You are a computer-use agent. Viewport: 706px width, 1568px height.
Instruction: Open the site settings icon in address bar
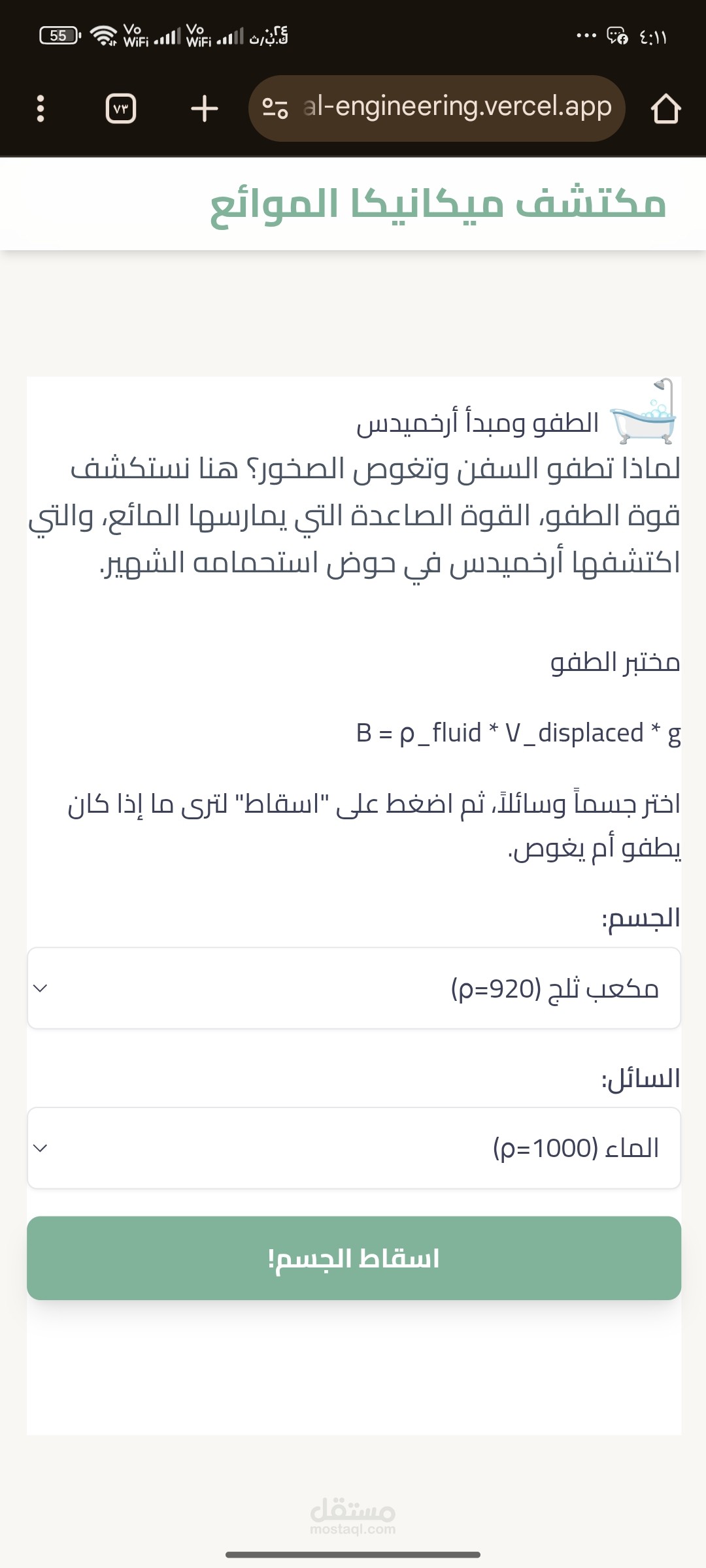[x=275, y=108]
